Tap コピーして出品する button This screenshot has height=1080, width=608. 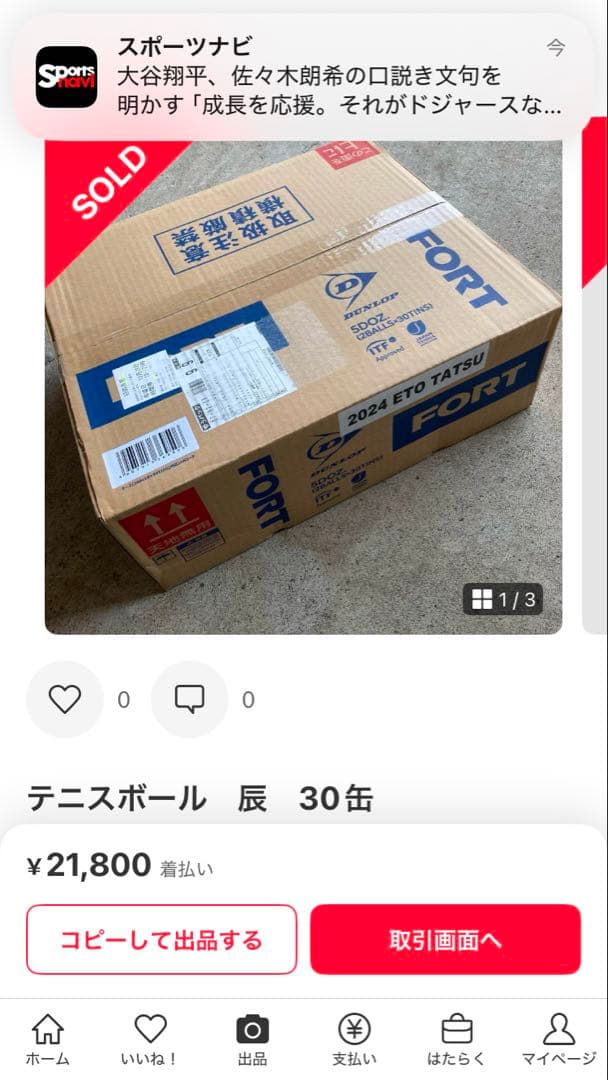pyautogui.click(x=161, y=940)
